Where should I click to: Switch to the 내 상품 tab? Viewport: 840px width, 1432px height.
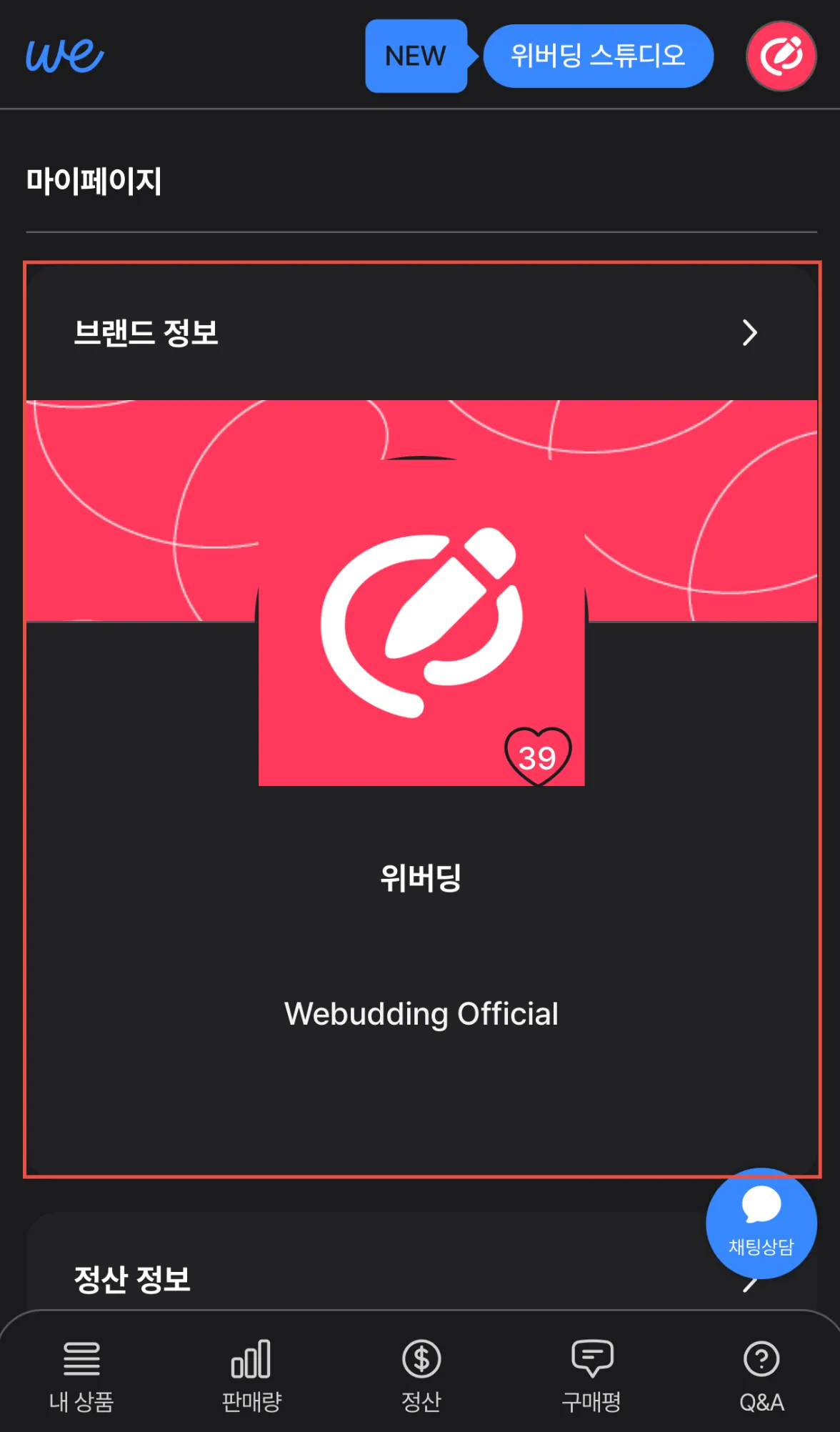[x=81, y=1376]
